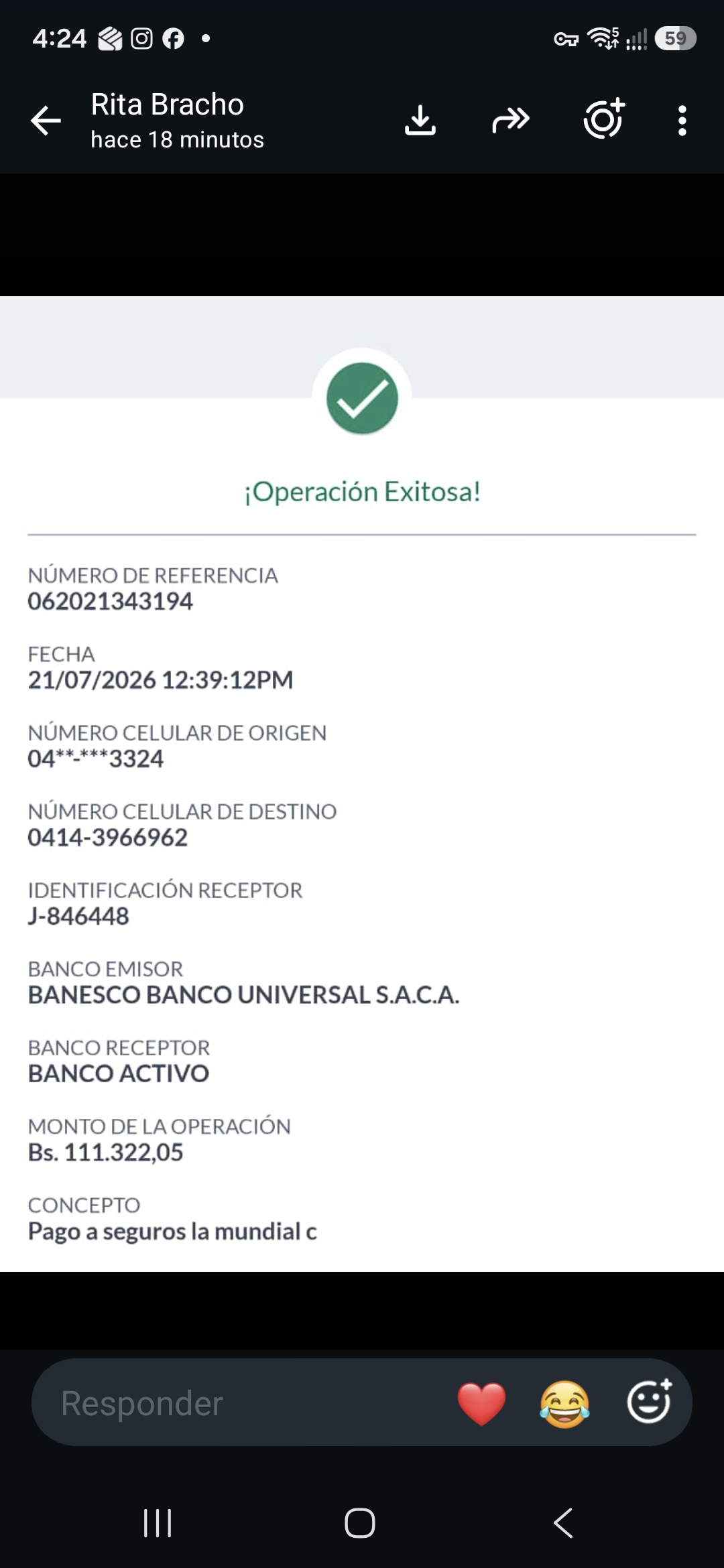The height and width of the screenshot is (1568, 724).
Task: Open Rita Bracho's contact header
Action: tap(178, 121)
